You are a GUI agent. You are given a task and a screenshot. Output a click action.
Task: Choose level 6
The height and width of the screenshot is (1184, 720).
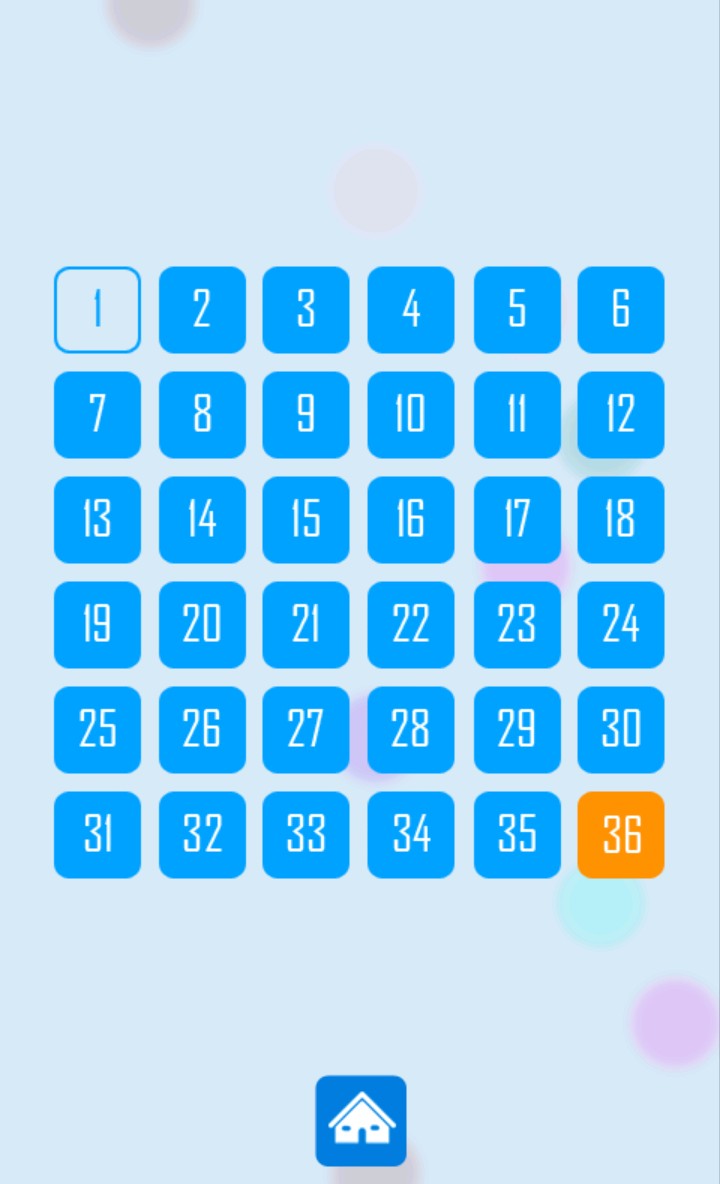(621, 310)
